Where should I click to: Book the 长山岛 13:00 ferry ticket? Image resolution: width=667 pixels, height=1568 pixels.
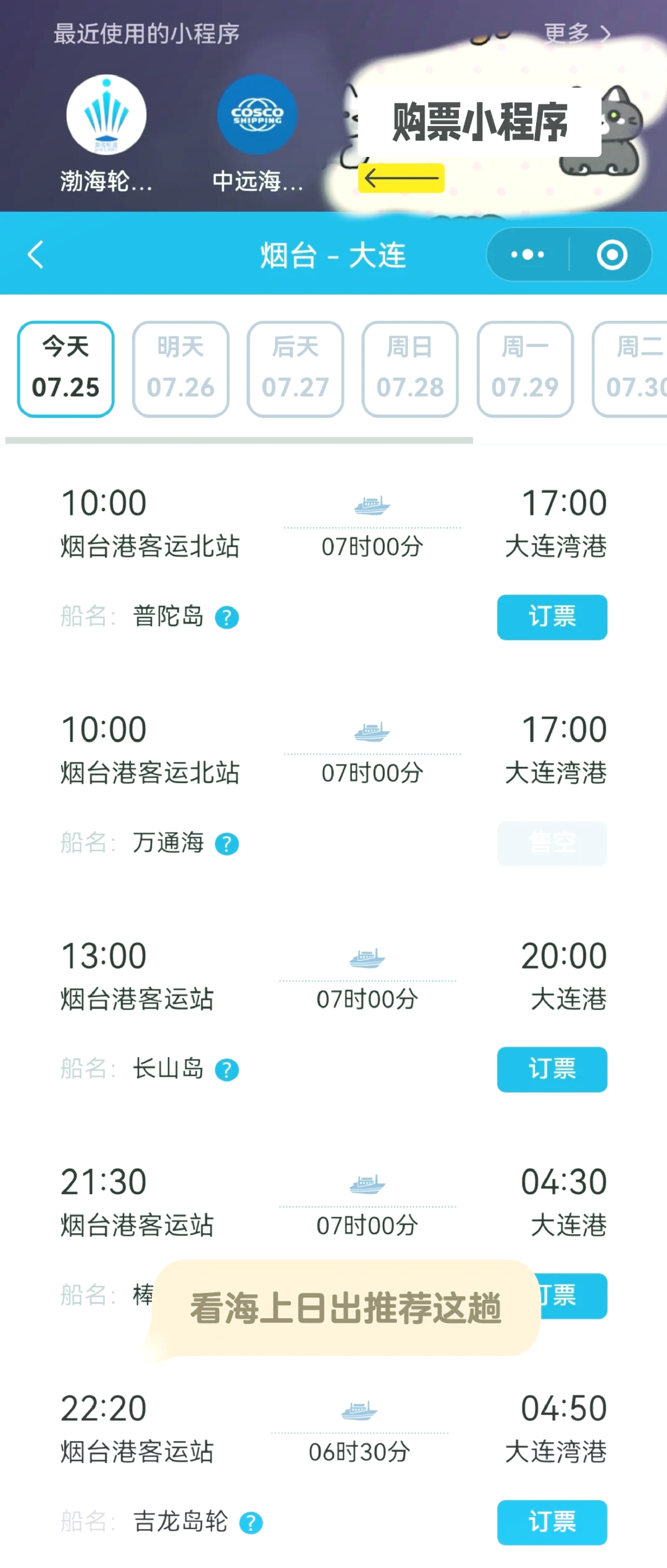pyautogui.click(x=552, y=1069)
